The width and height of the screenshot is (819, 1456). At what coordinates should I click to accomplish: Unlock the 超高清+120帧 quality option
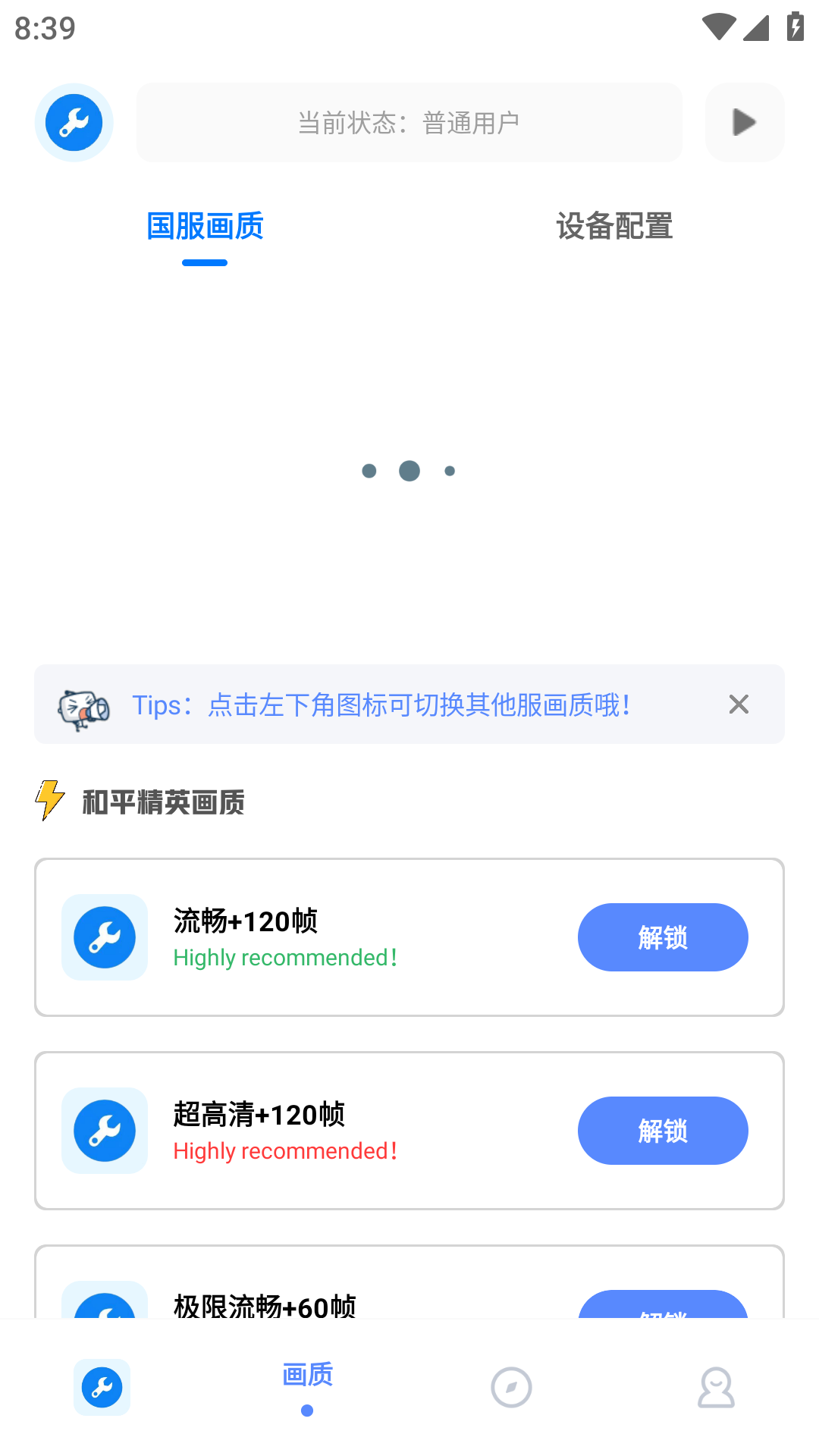coord(662,1131)
